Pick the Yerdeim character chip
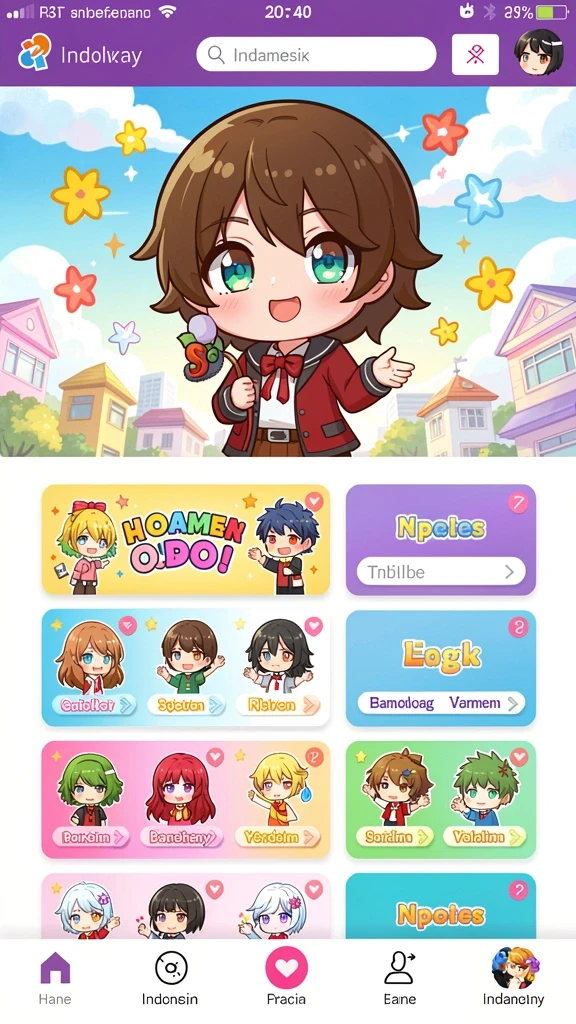This screenshot has width=576, height=1024. tap(278, 837)
